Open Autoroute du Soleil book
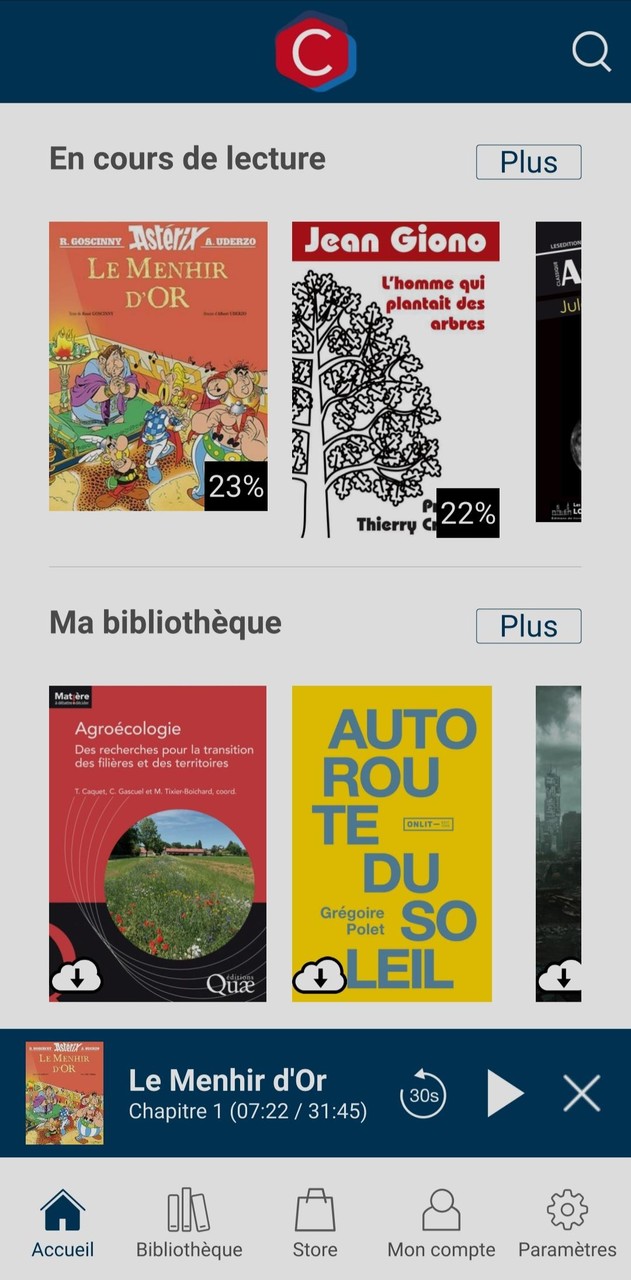Screen dimensions: 631x1280 click(x=392, y=843)
